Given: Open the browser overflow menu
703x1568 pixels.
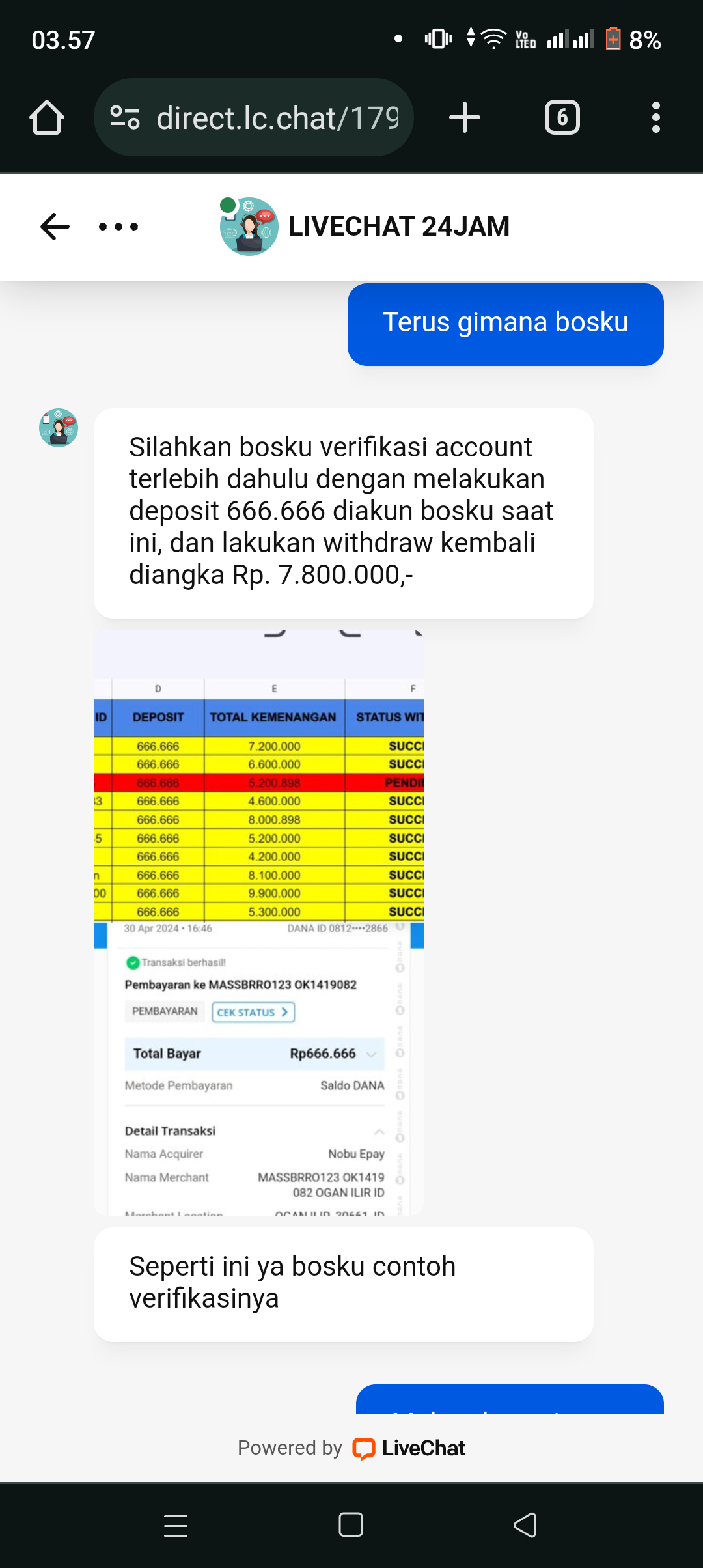Looking at the screenshot, I should pyautogui.click(x=655, y=118).
